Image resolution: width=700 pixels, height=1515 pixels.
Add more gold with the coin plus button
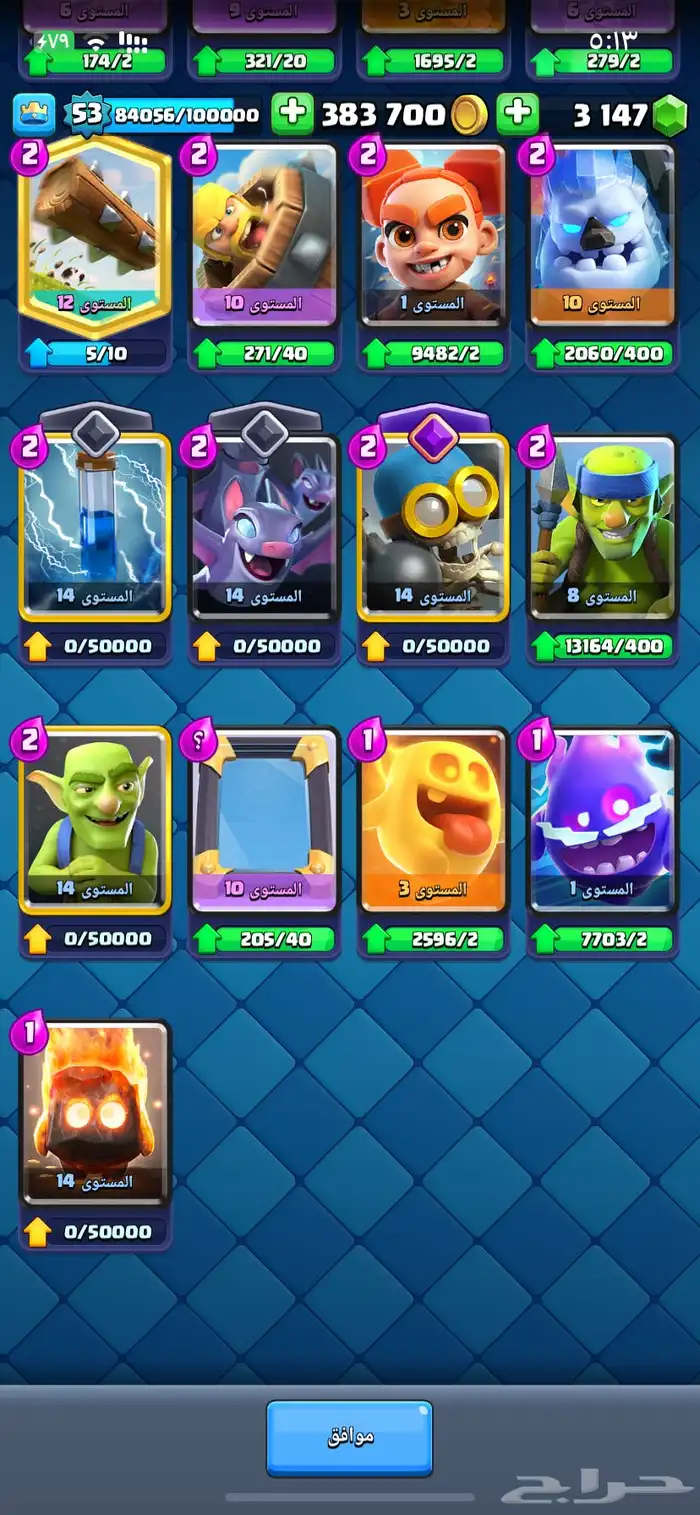[292, 114]
